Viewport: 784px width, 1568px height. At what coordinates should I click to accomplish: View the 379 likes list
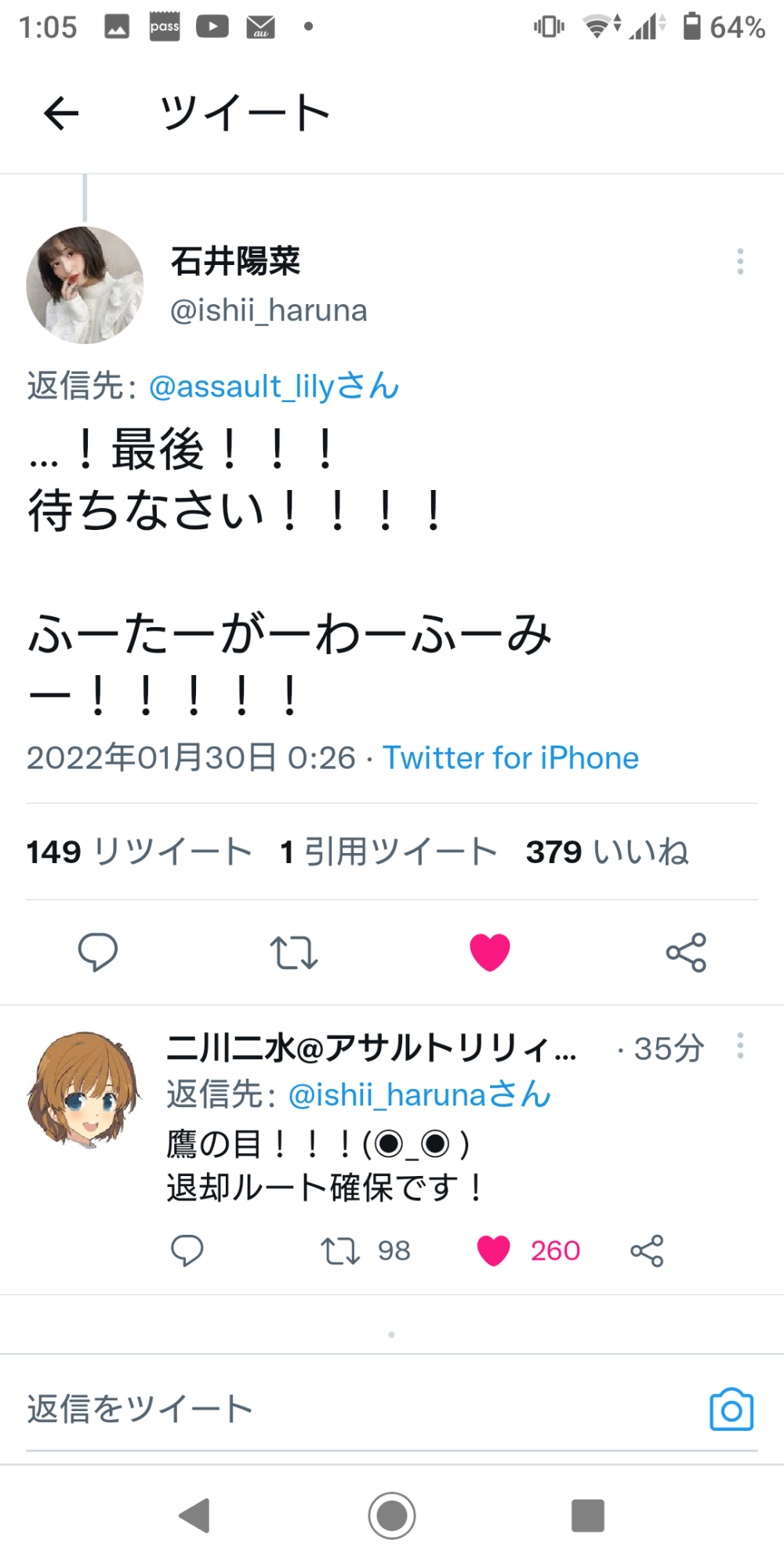pyautogui.click(x=607, y=851)
